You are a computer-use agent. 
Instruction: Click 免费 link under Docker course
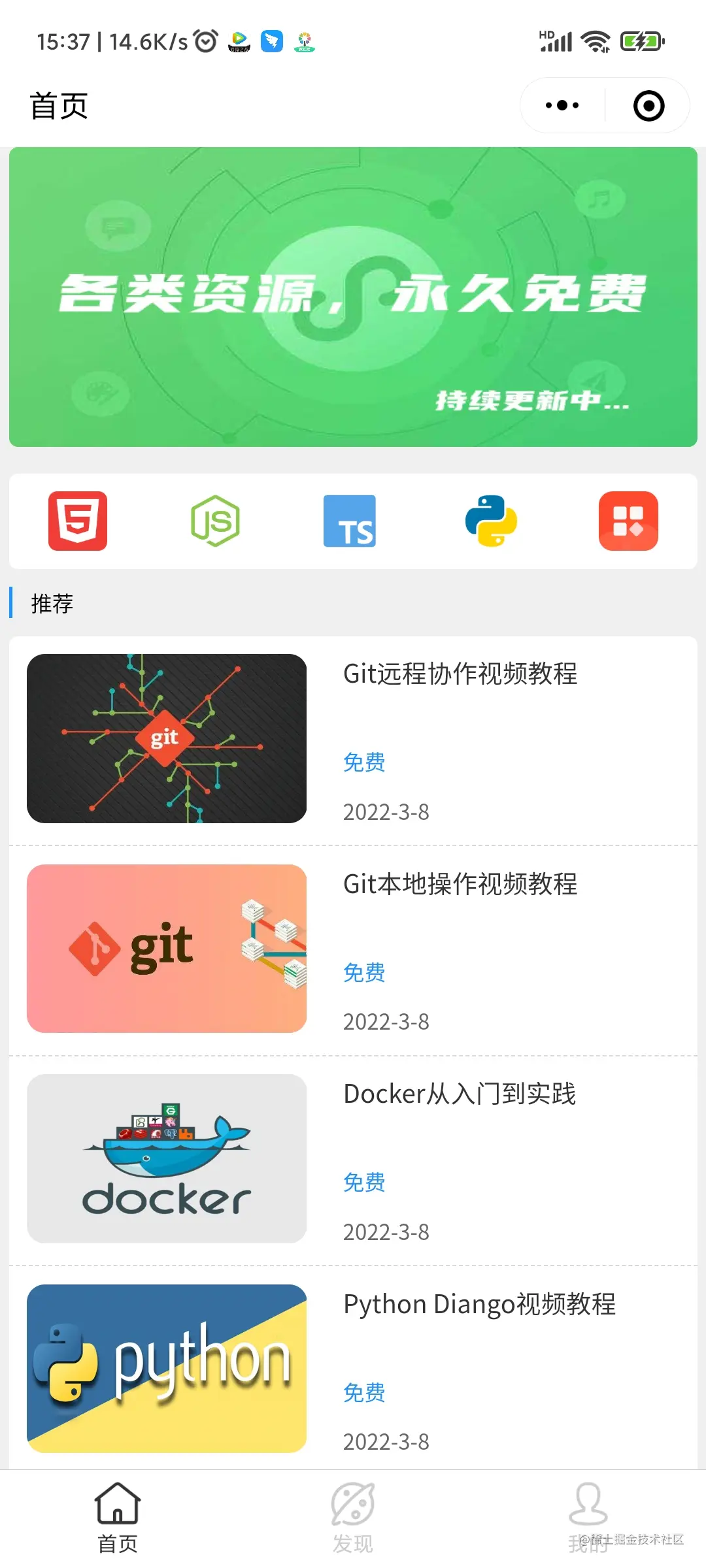click(364, 1182)
